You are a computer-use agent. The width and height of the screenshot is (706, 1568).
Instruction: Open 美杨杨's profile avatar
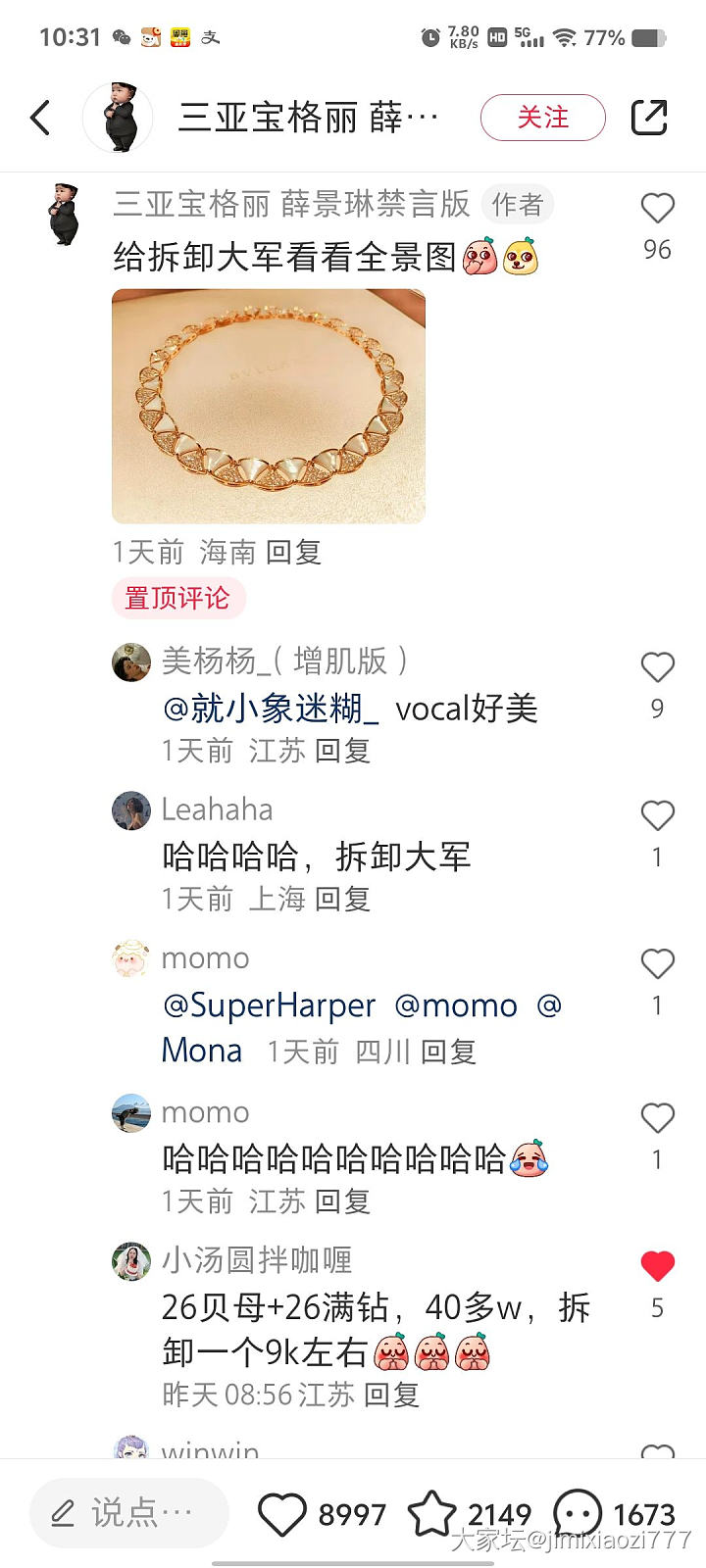(131, 662)
